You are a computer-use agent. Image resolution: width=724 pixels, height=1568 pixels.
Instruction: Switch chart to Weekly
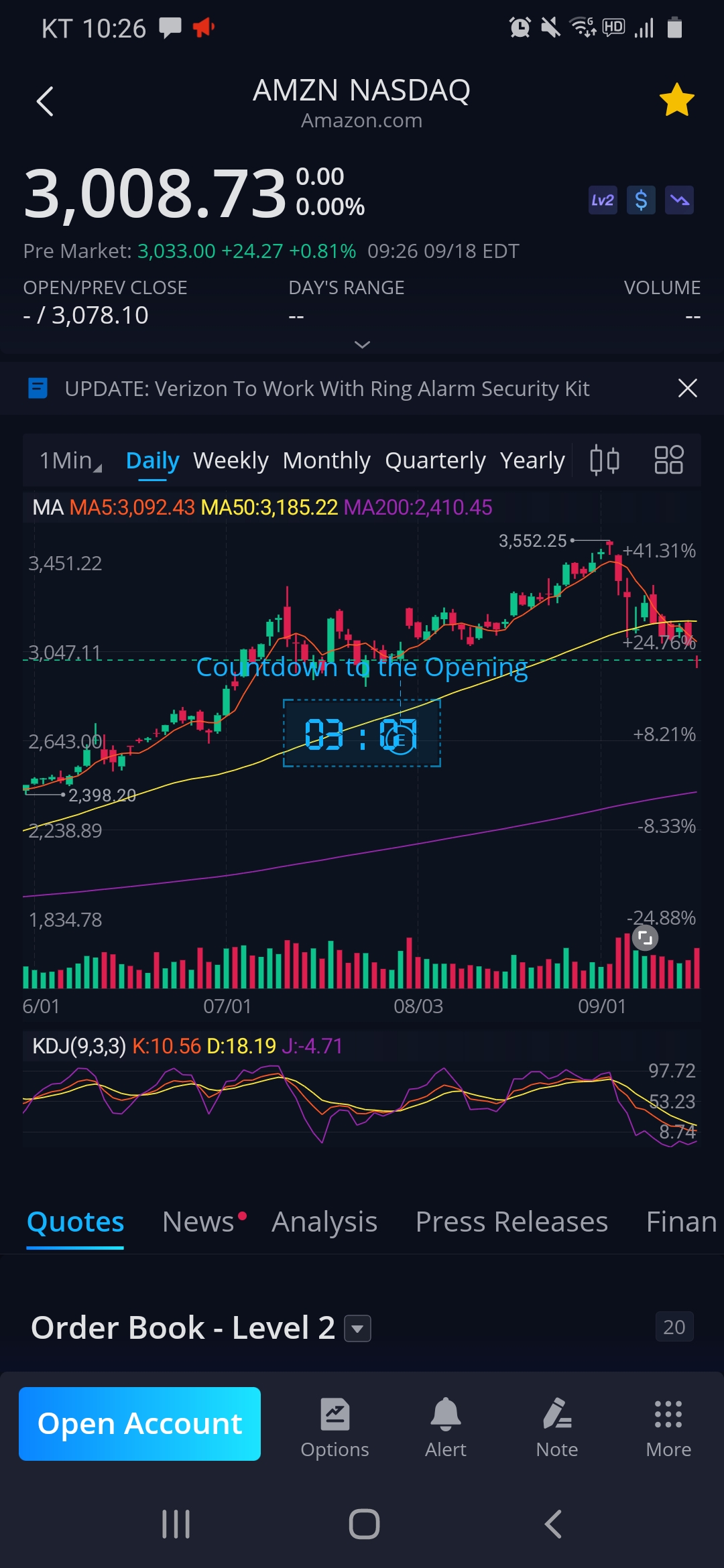tap(231, 461)
